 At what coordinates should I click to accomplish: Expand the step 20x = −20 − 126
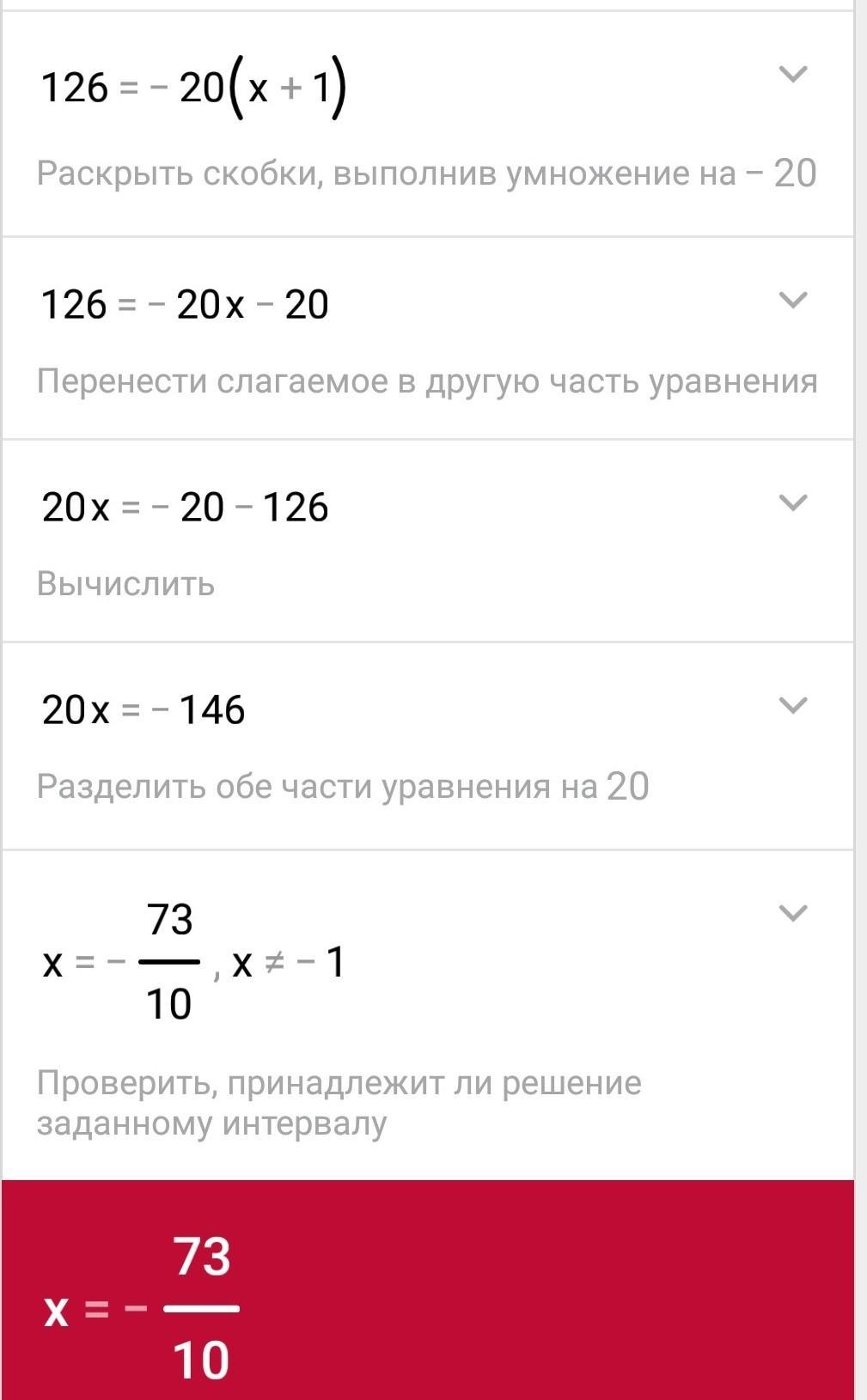click(x=792, y=502)
